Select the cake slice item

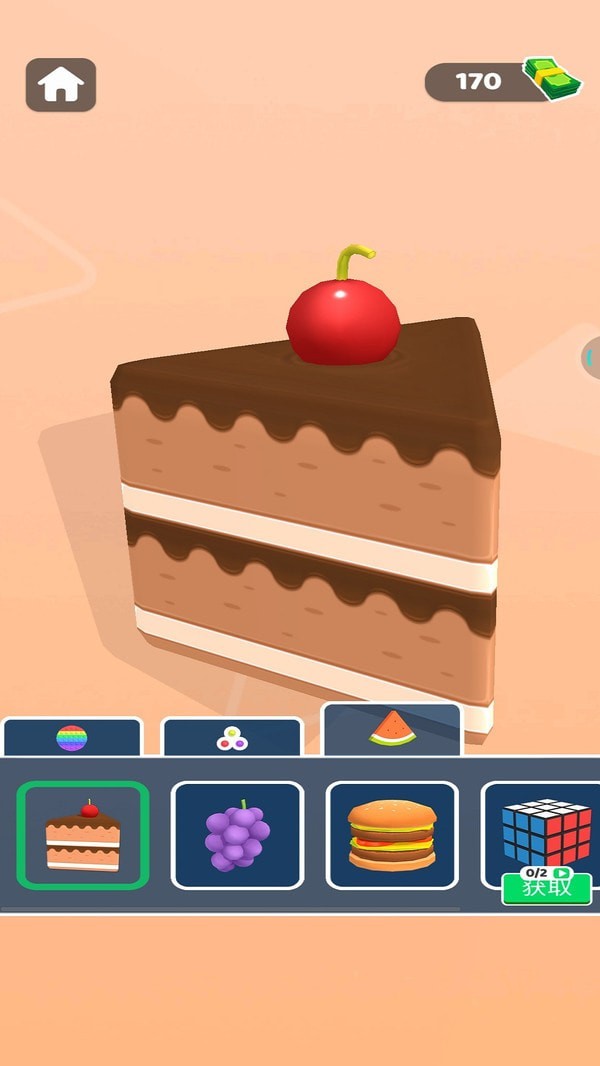tap(83, 835)
